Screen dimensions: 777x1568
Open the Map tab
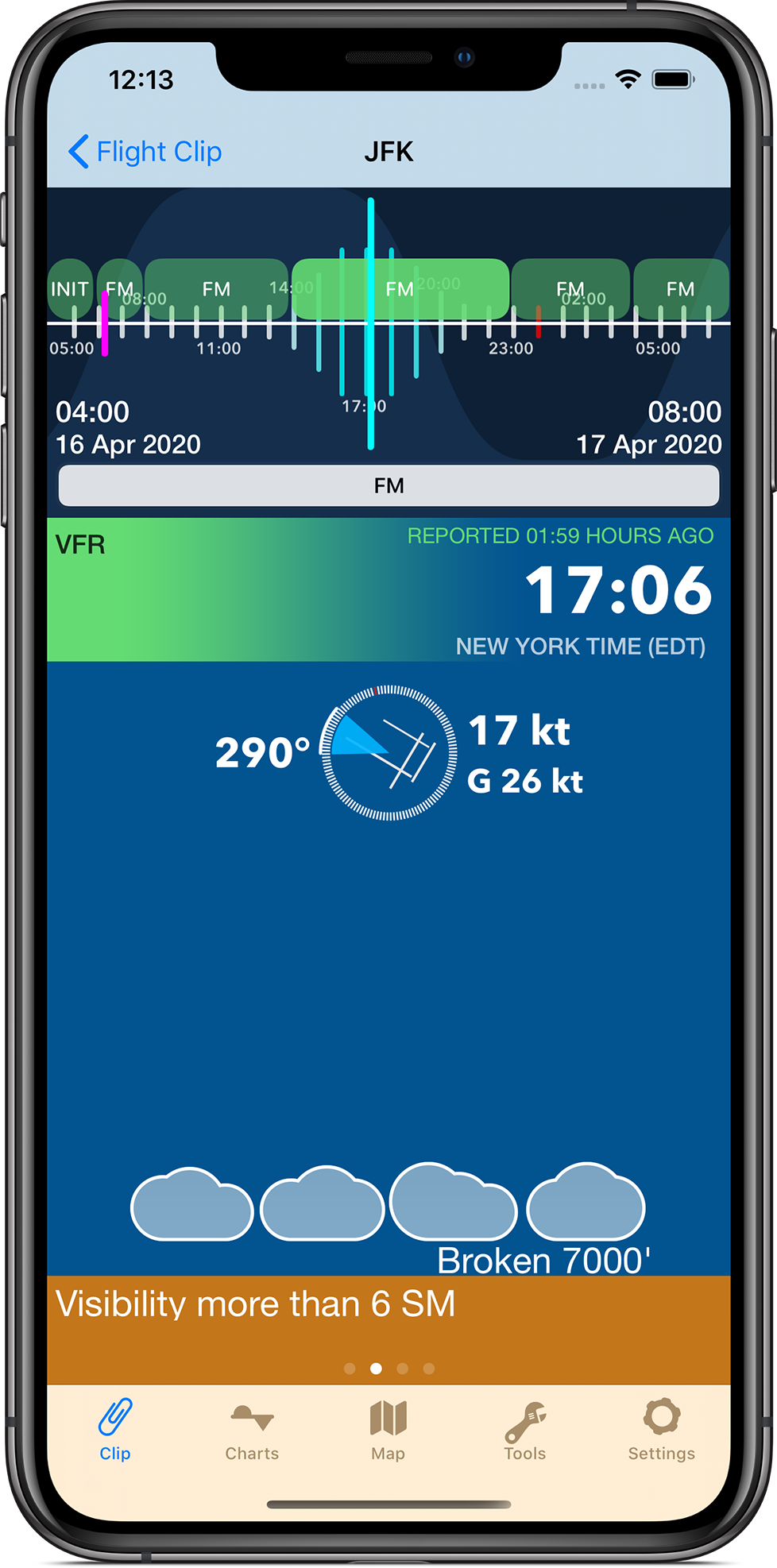tap(388, 1432)
